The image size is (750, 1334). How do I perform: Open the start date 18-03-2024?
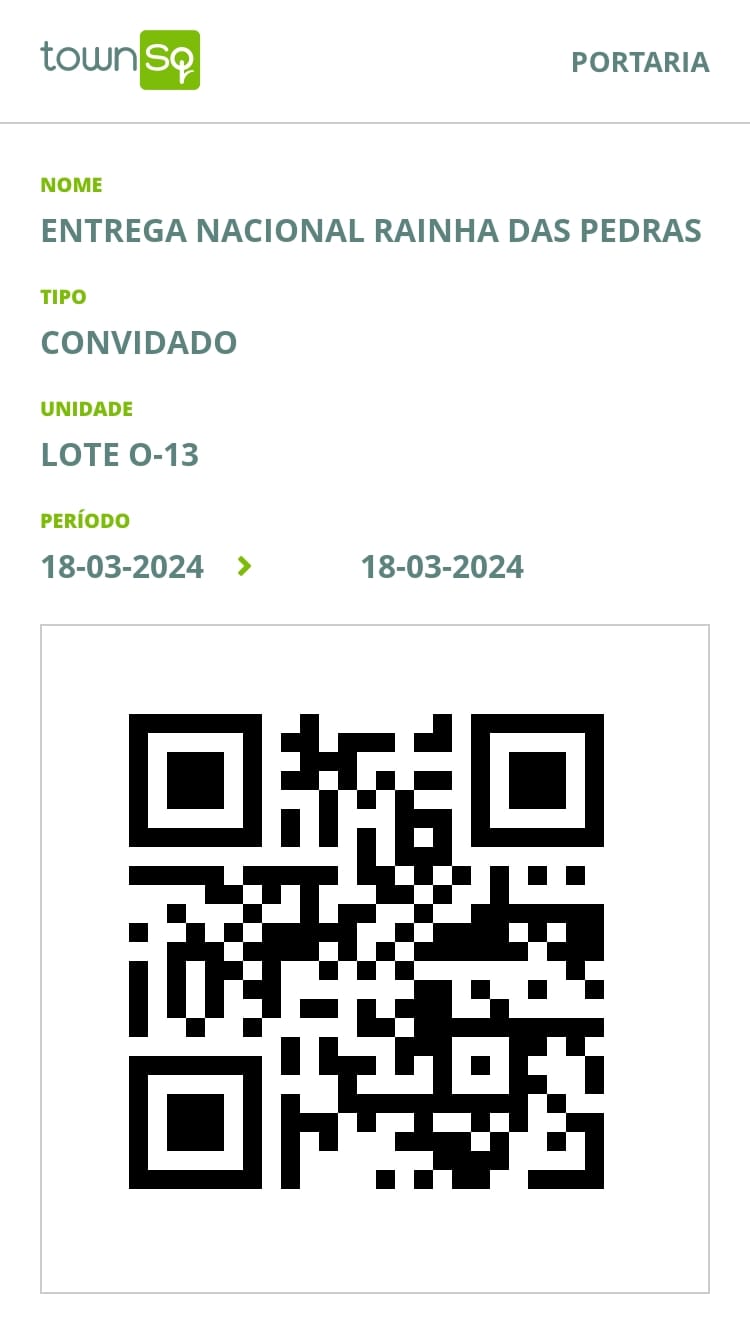121,567
